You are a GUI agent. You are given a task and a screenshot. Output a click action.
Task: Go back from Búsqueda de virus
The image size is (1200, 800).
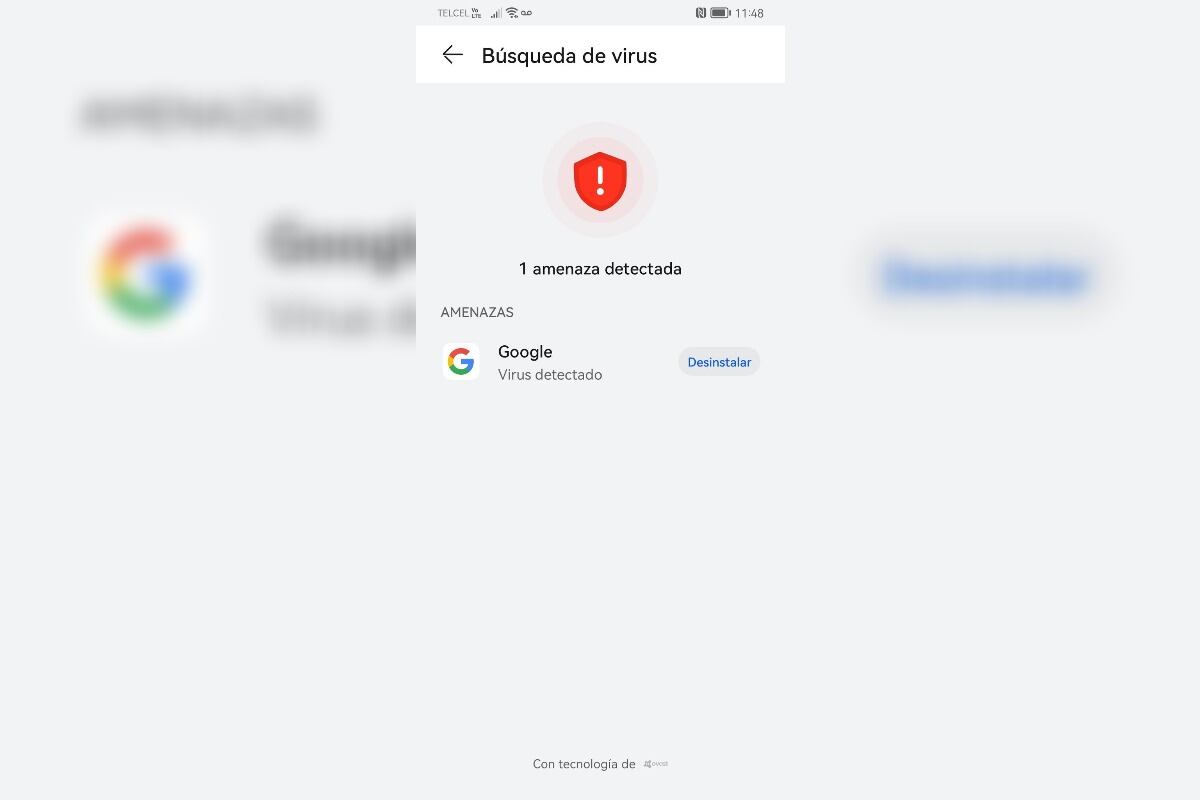point(453,55)
